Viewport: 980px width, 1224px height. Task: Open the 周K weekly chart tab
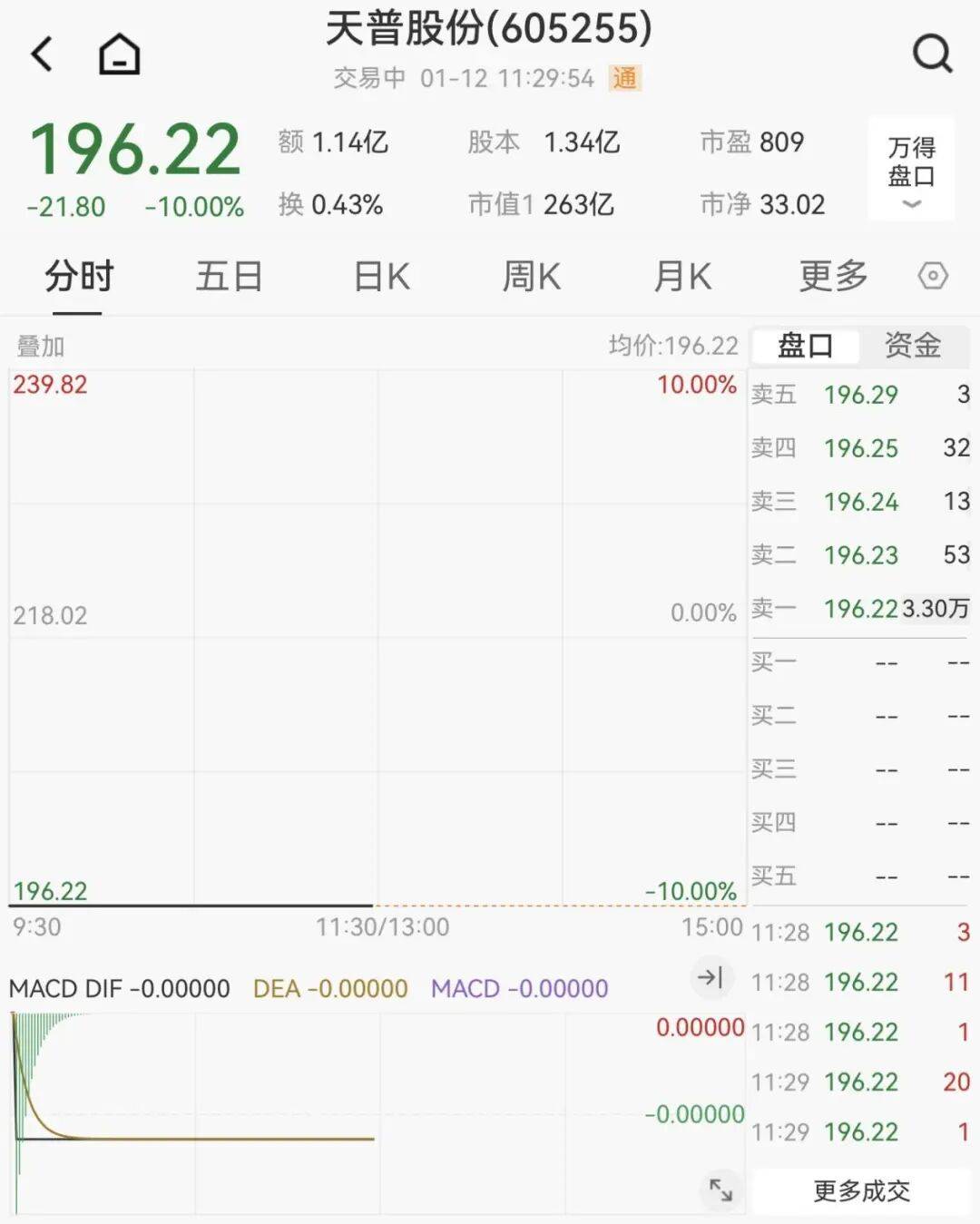530,276
